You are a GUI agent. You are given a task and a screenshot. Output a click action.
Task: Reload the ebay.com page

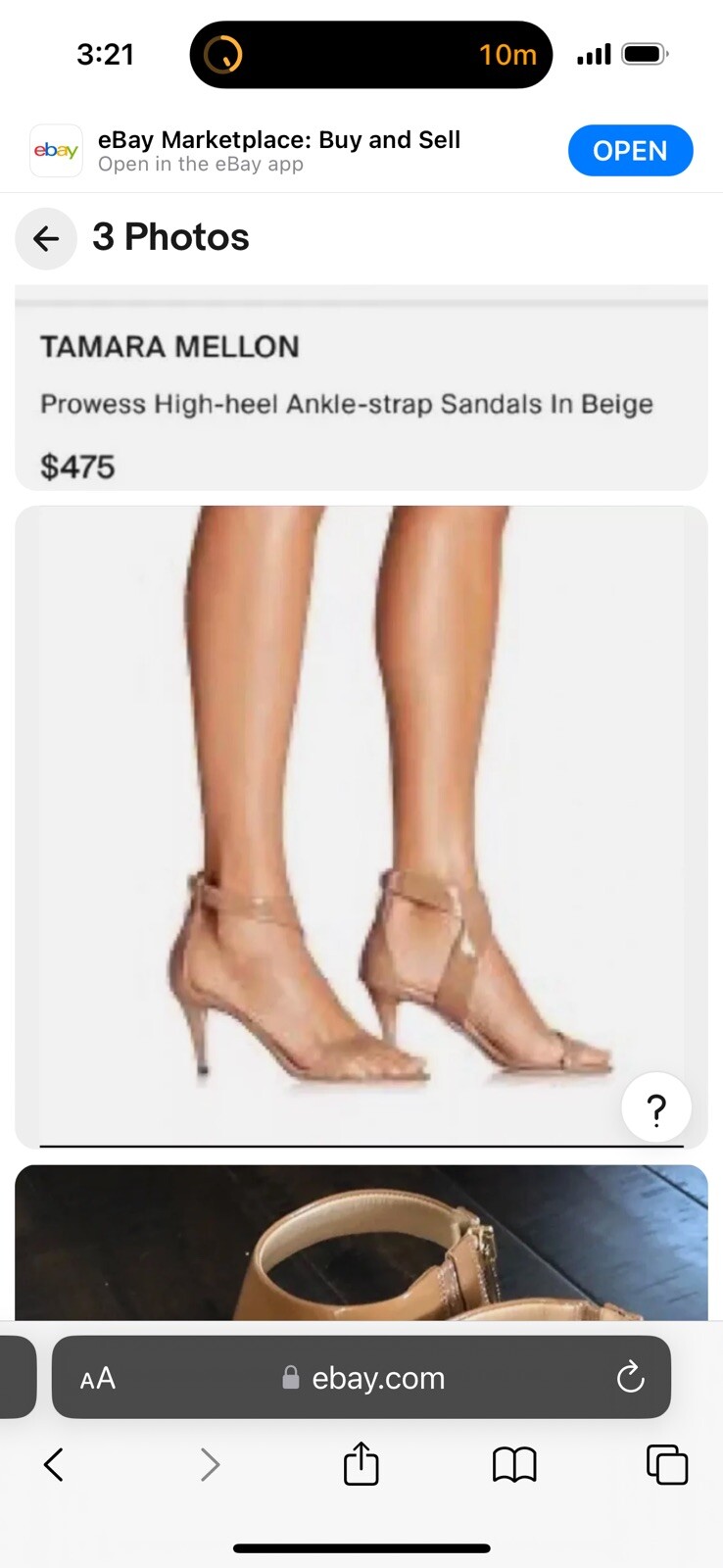[630, 1378]
